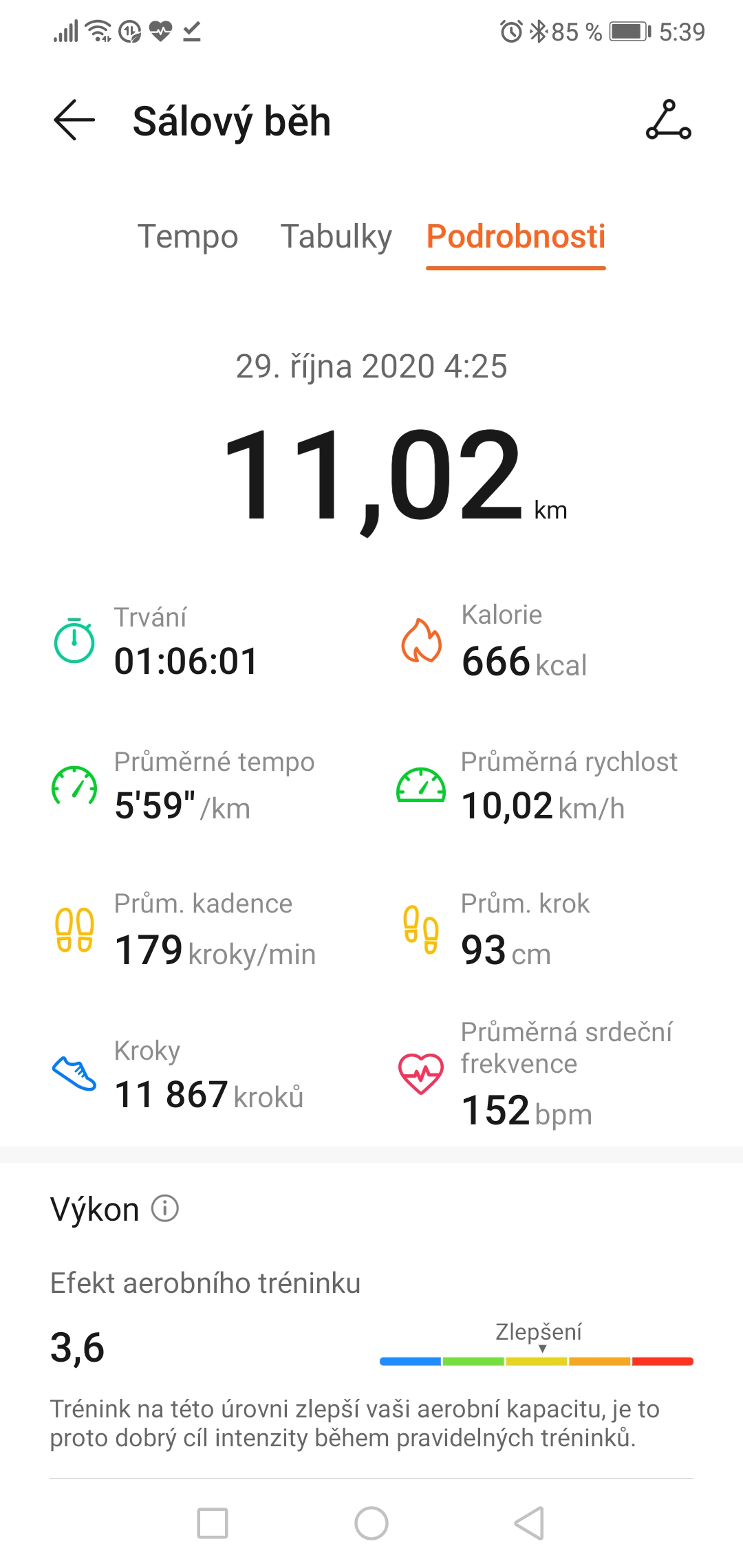Tap the system home button

point(371,1523)
